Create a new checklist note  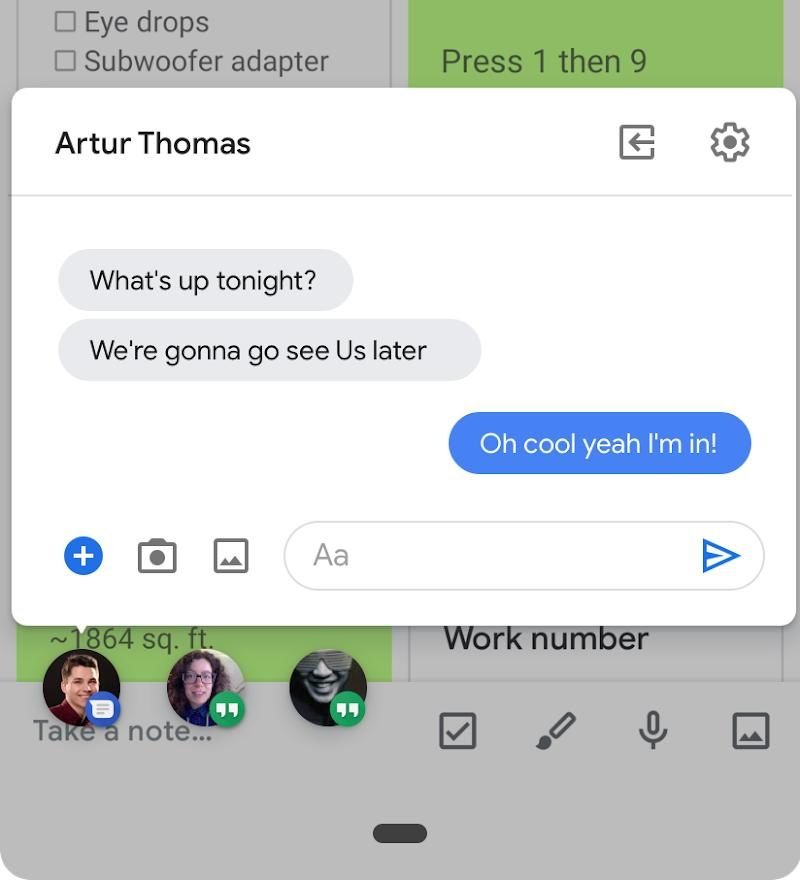point(458,731)
